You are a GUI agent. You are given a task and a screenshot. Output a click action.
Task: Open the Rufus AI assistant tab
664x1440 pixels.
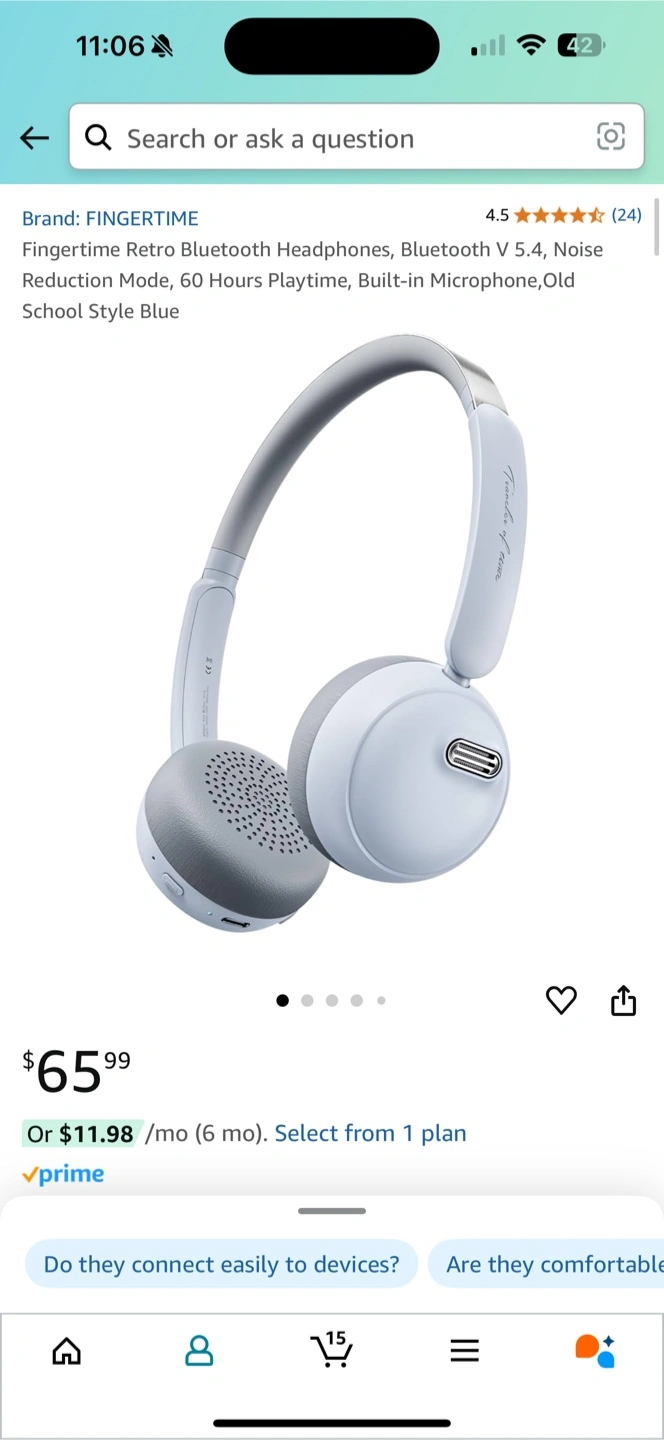(x=596, y=1351)
